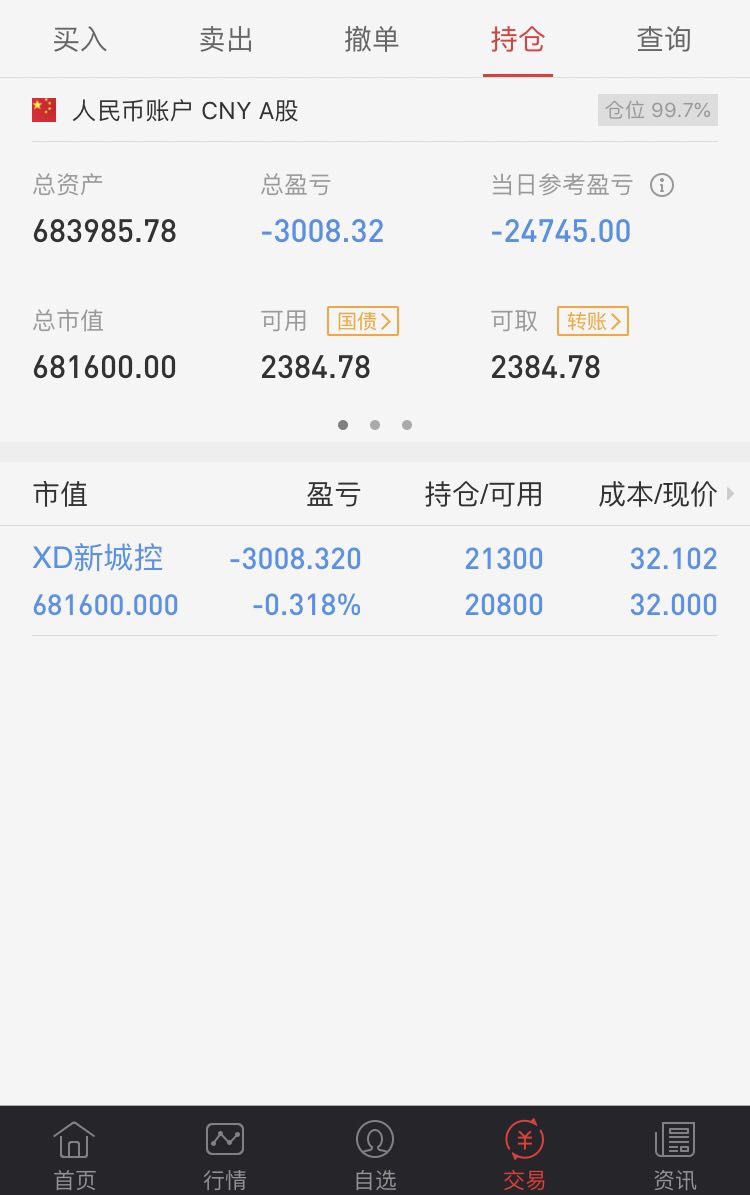Expand the 国债 chevron next to 可用
Screen dimensions: 750x1195
click(362, 321)
